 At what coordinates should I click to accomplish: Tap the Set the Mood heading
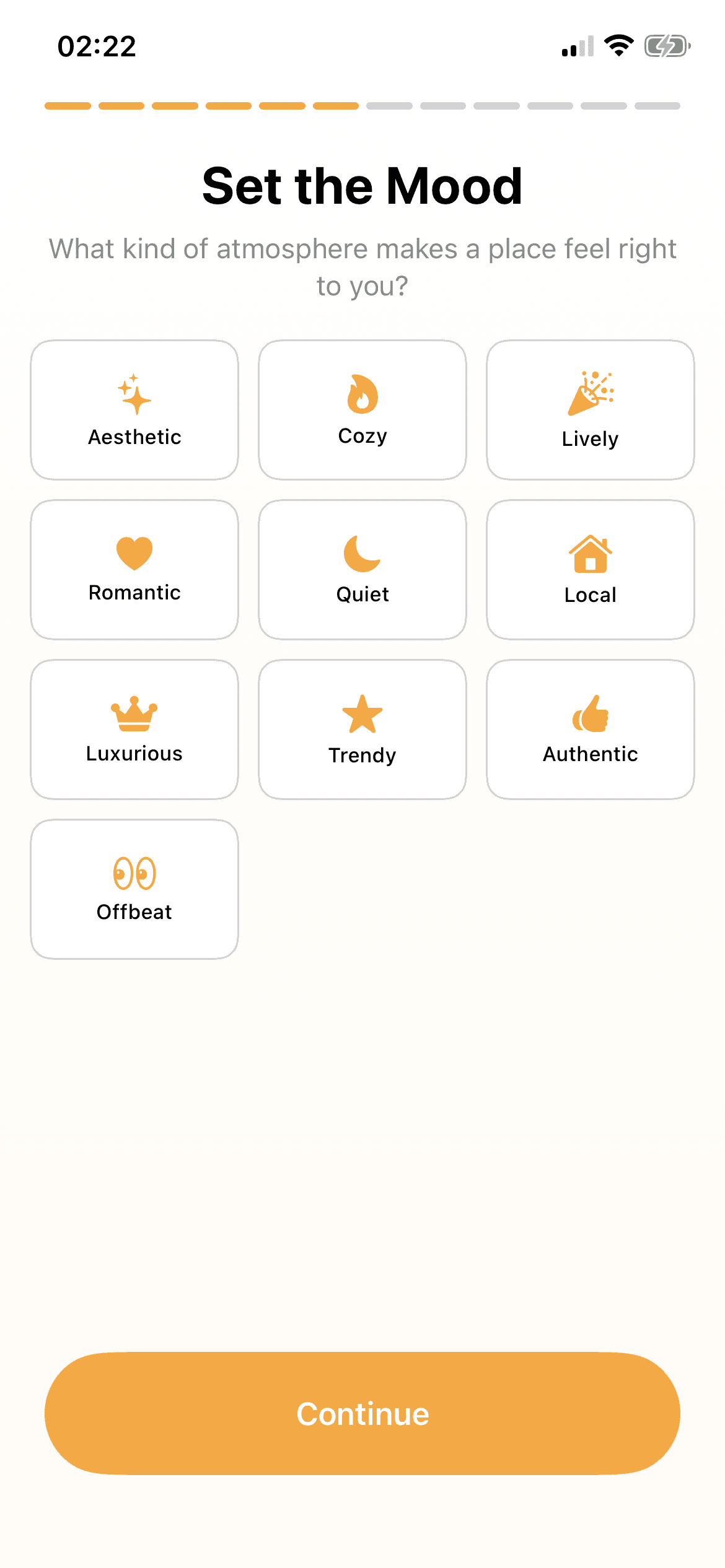(362, 185)
